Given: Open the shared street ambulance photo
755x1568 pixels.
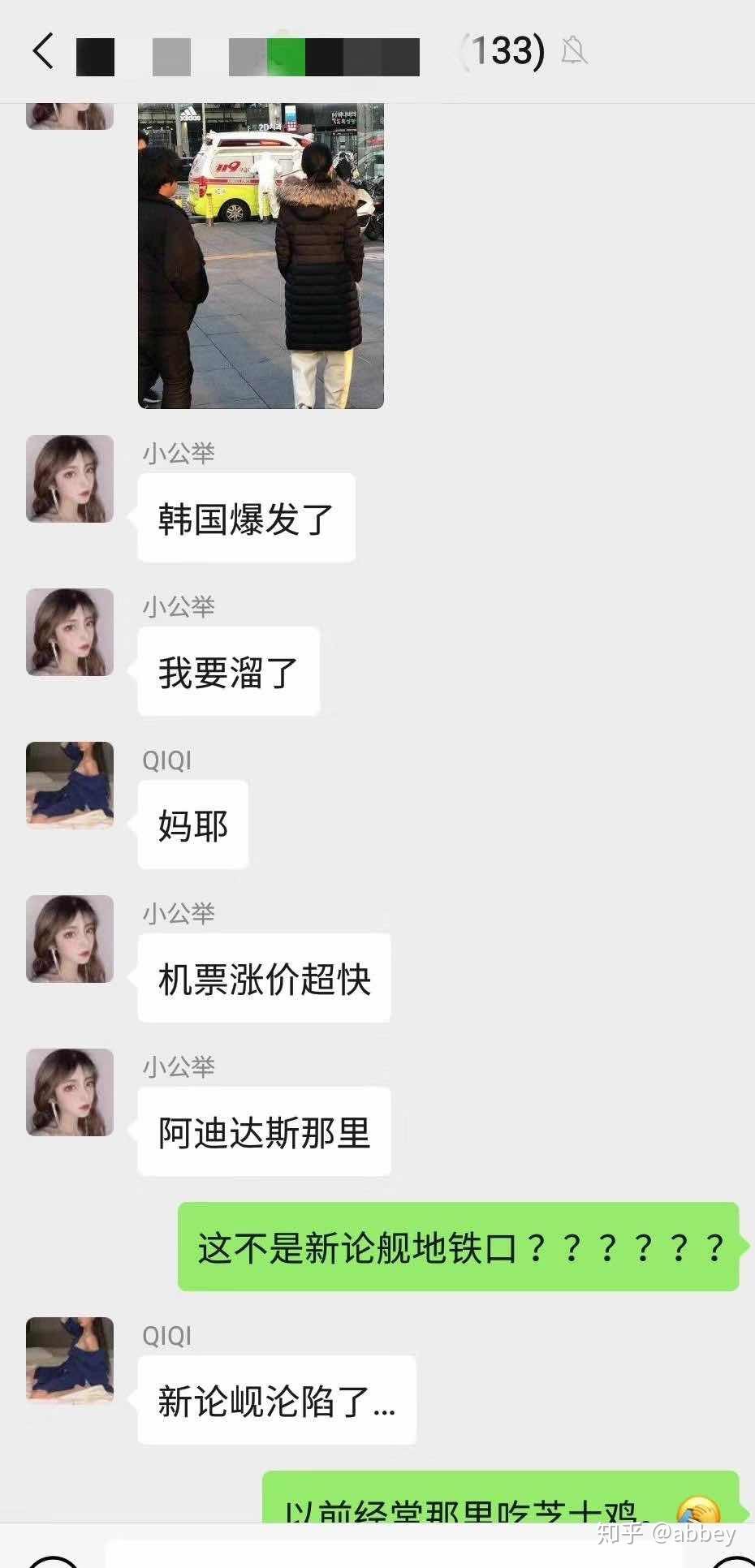Looking at the screenshot, I should [x=261, y=256].
